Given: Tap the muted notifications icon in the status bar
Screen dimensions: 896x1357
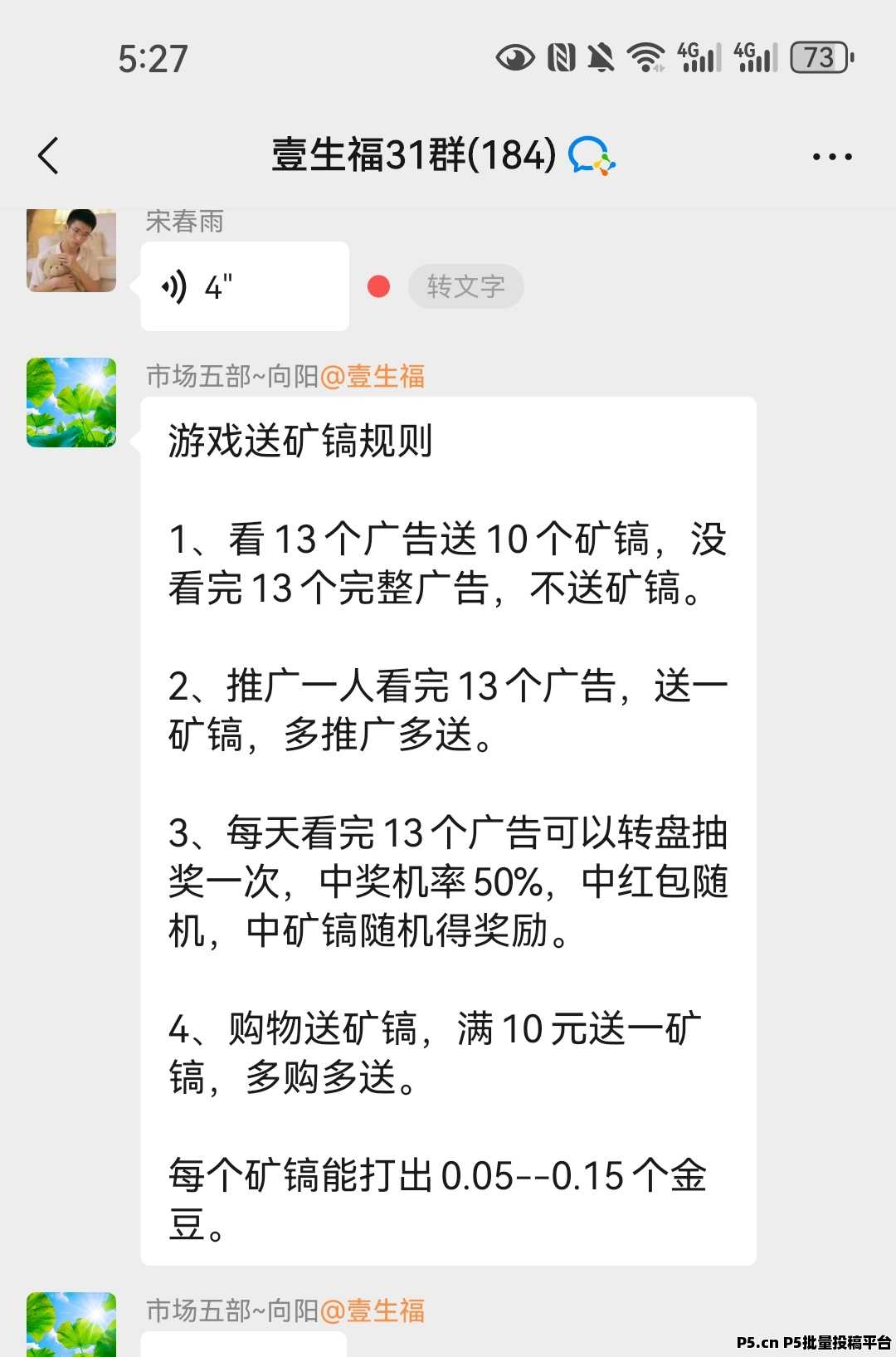Looking at the screenshot, I should 599,56.
